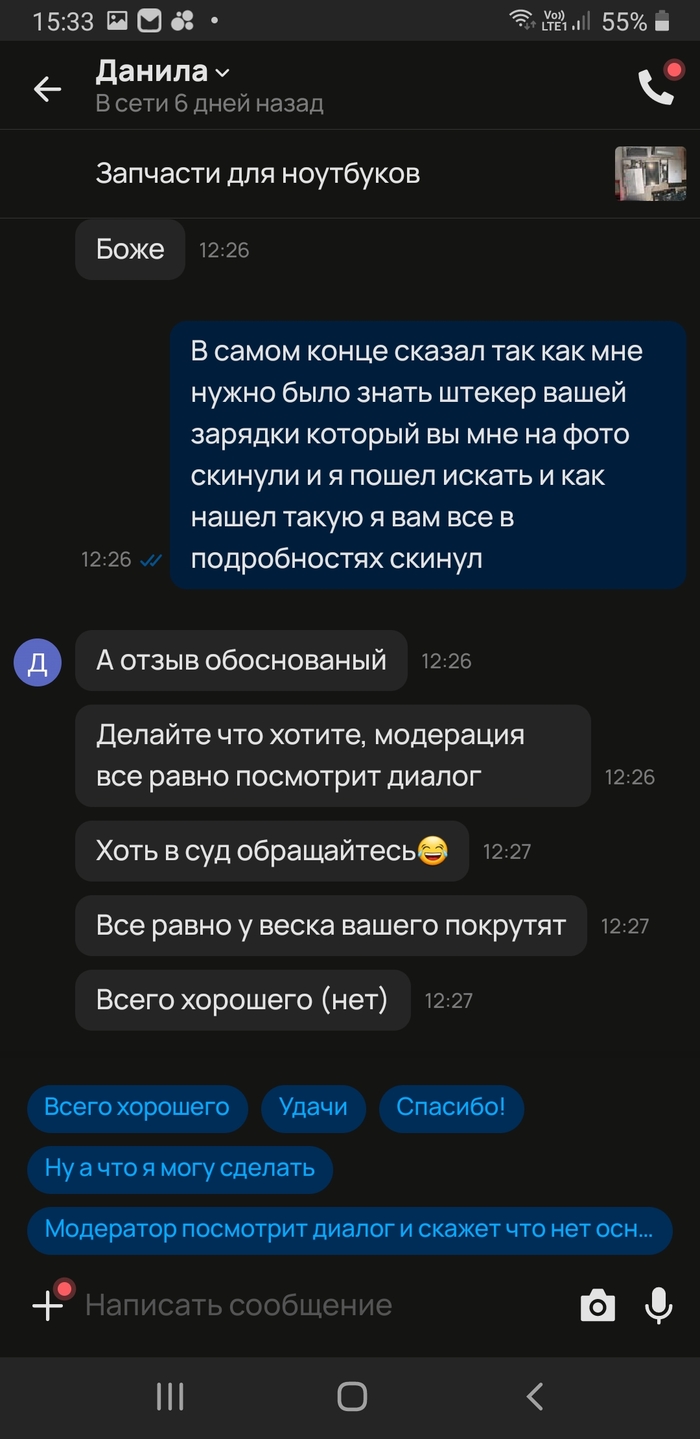This screenshot has height=1439, width=700.
Task: Select the Спасибо! quick reply
Action: click(451, 1107)
